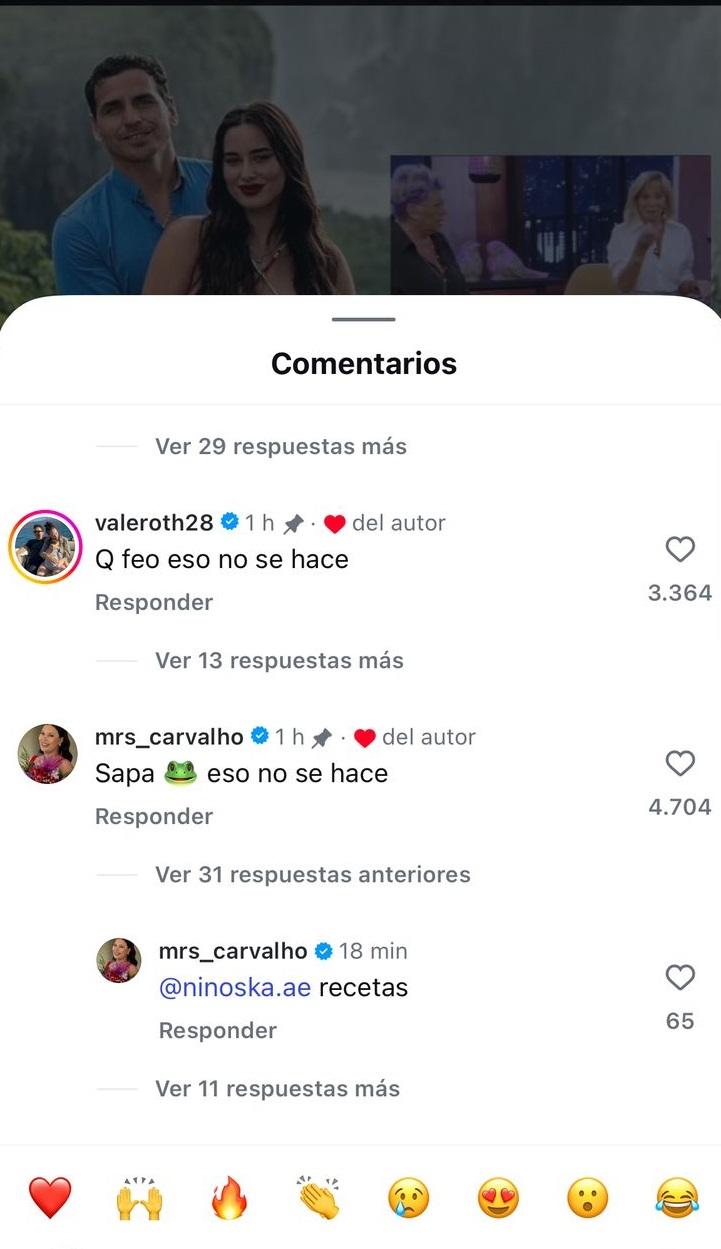Open mrs_carvalho's username profile
The height and width of the screenshot is (1249, 721).
point(167,737)
